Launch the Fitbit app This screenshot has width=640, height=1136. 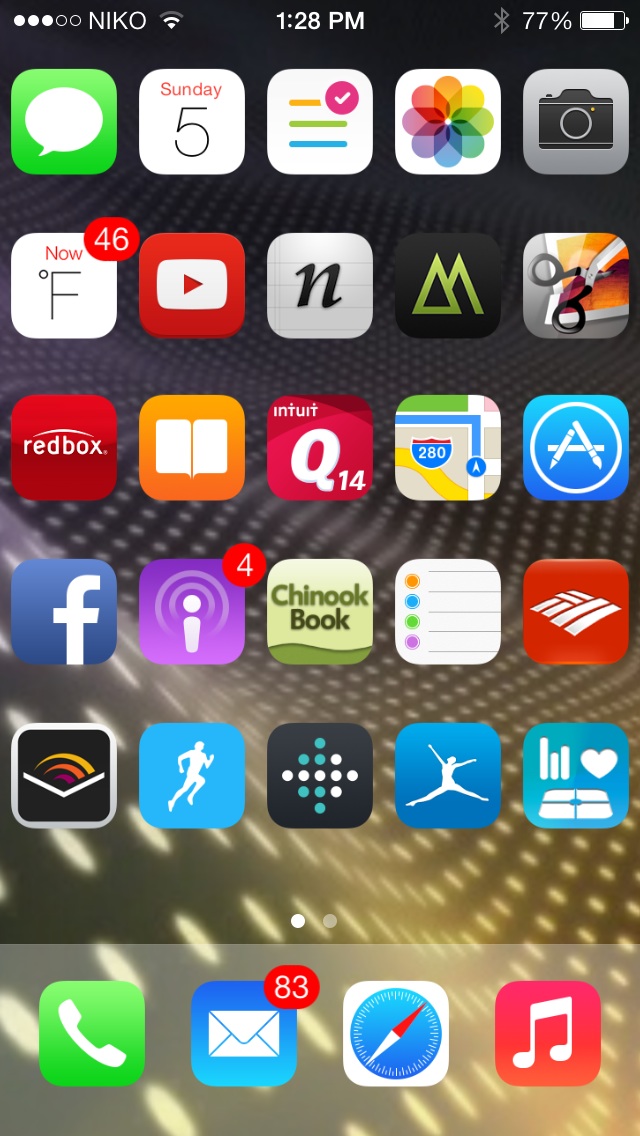tap(320, 775)
